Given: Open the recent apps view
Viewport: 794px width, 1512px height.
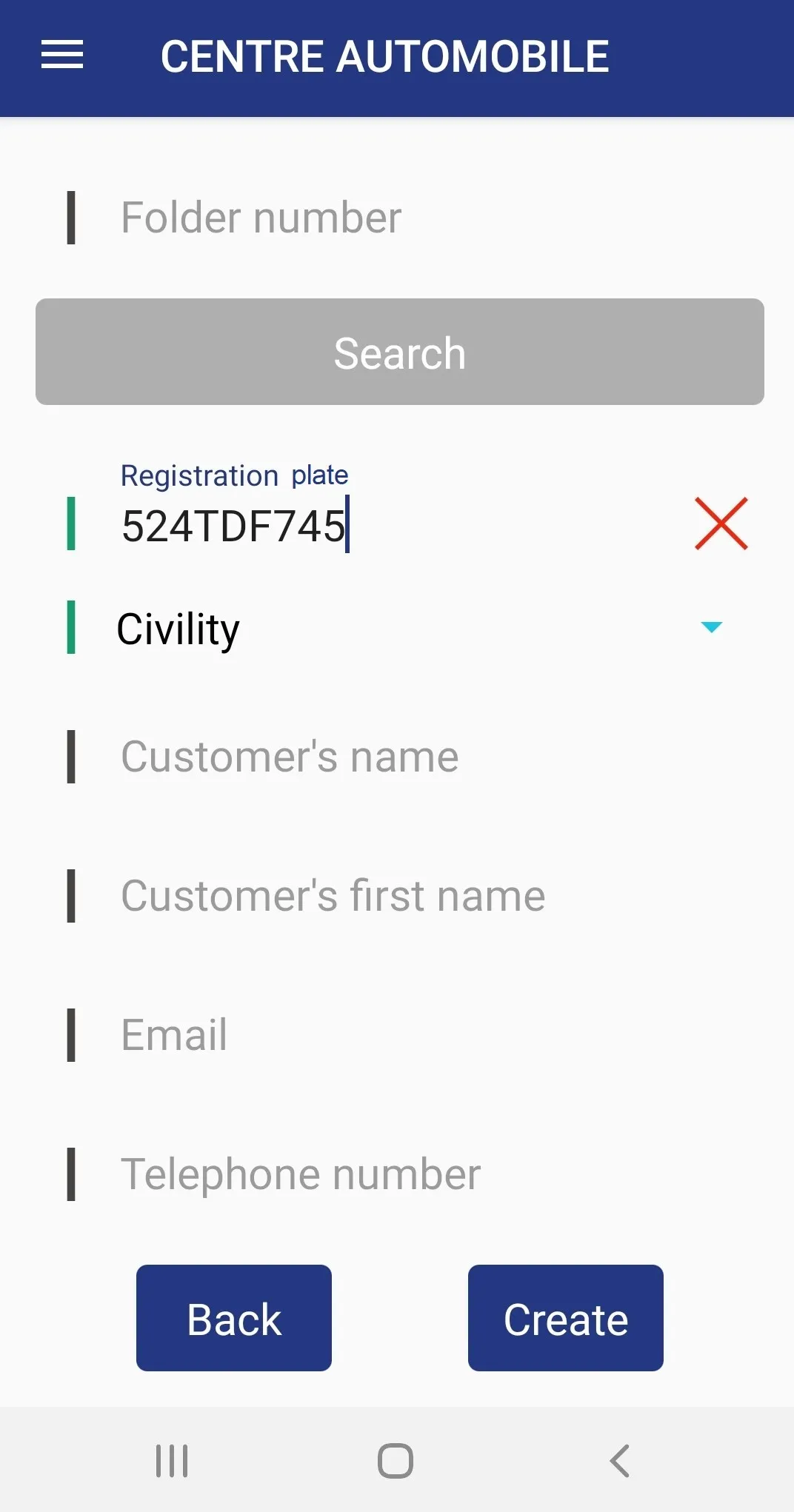Looking at the screenshot, I should [x=172, y=1461].
